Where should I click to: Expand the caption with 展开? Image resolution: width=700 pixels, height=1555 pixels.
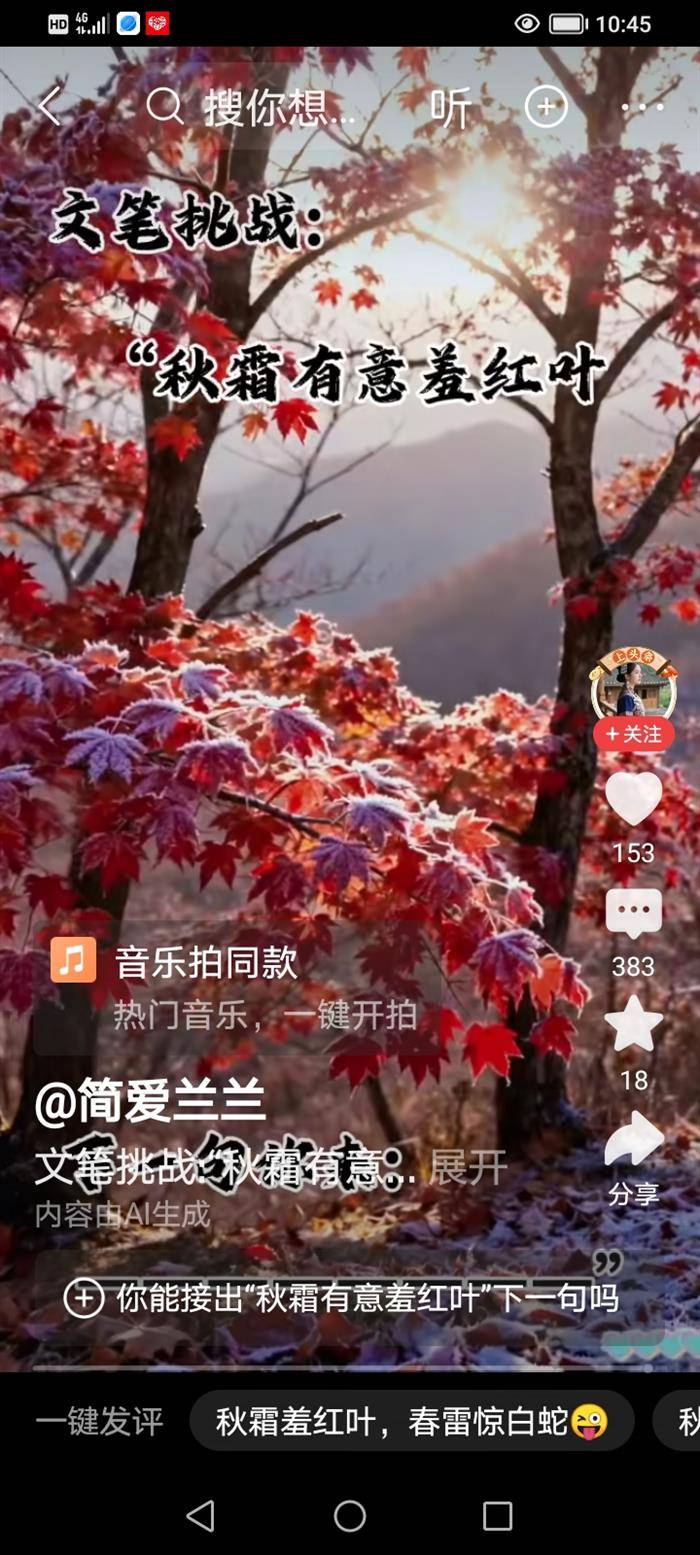click(x=467, y=1167)
